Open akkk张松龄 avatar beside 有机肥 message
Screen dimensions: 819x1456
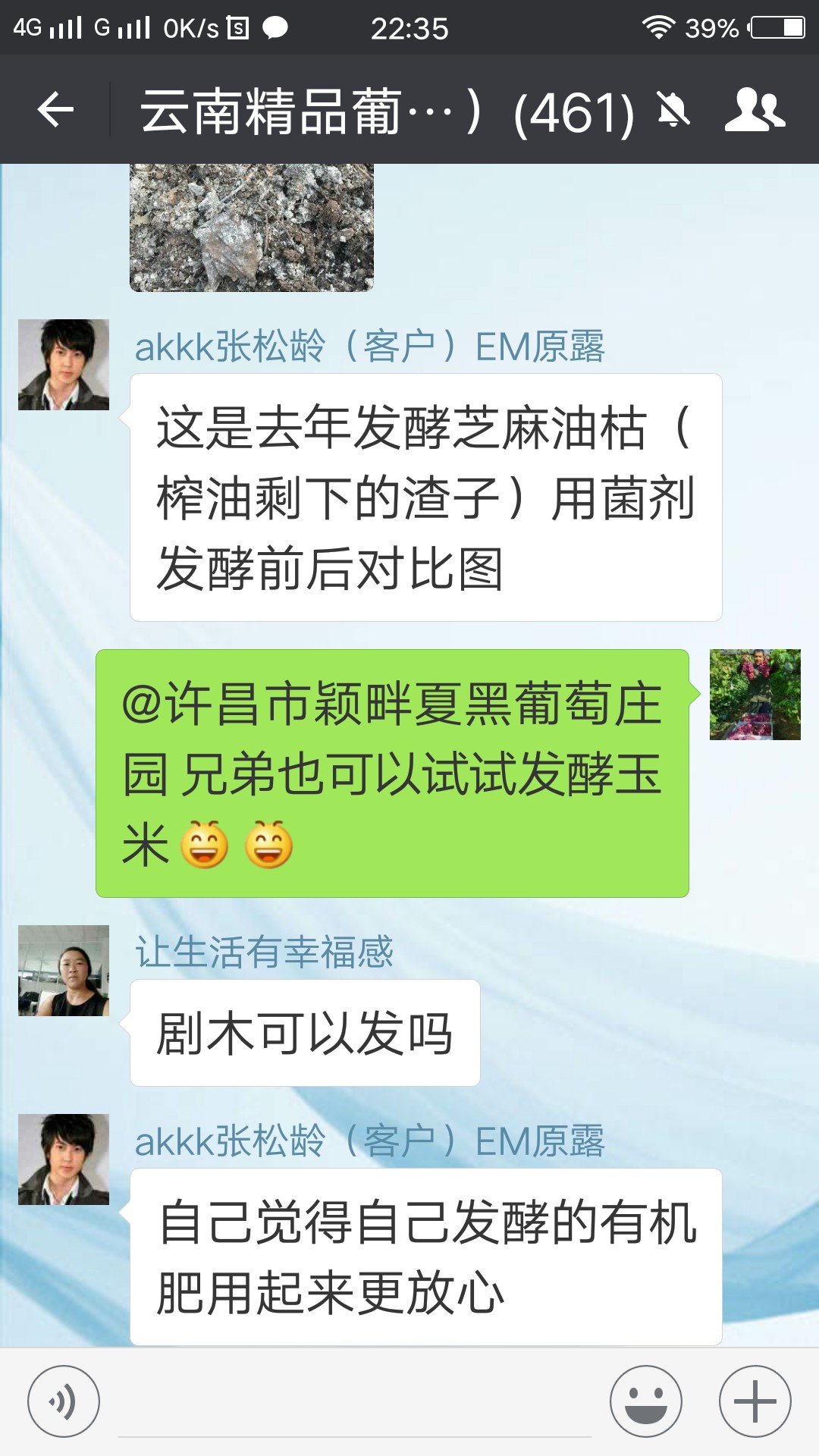(64, 1159)
